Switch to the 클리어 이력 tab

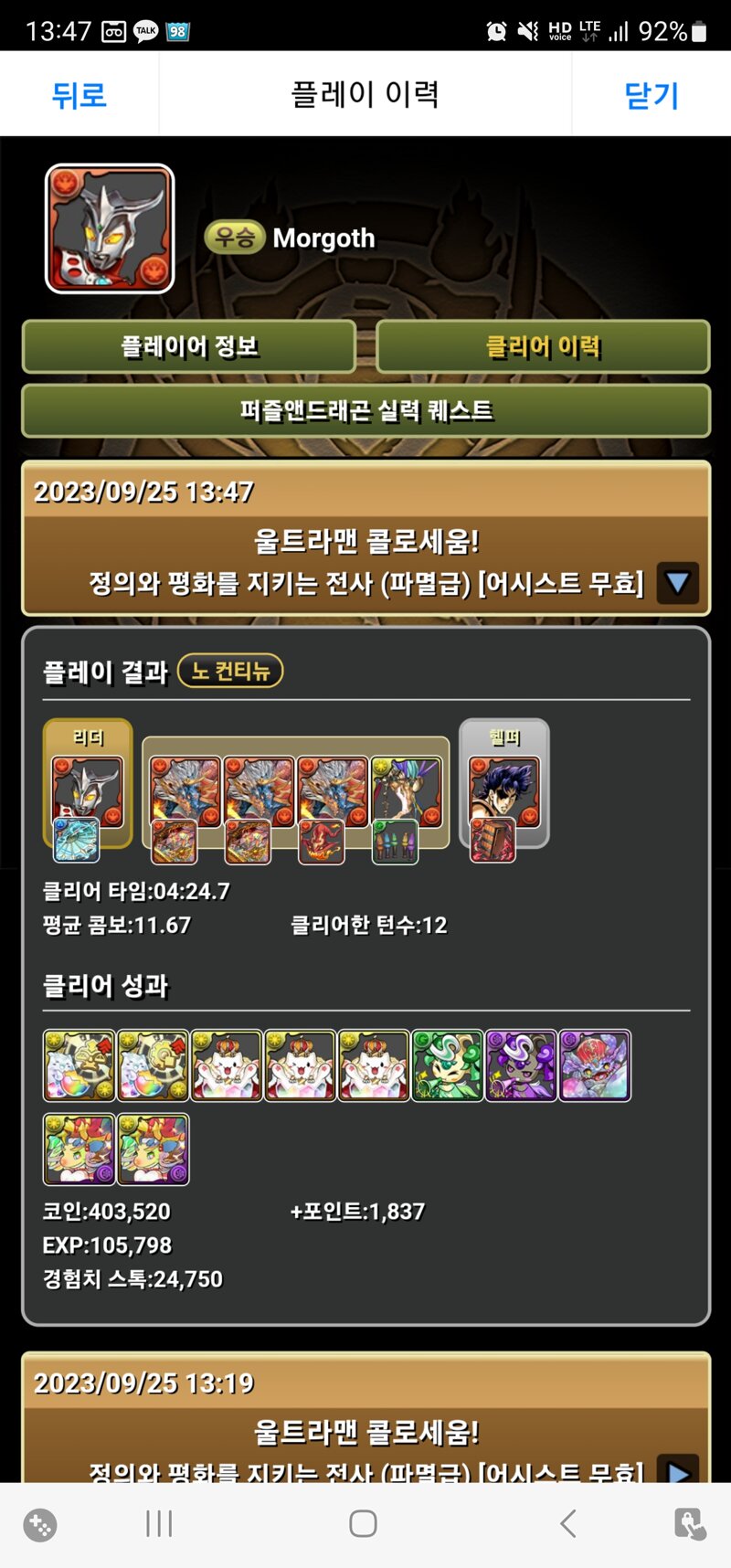click(543, 346)
